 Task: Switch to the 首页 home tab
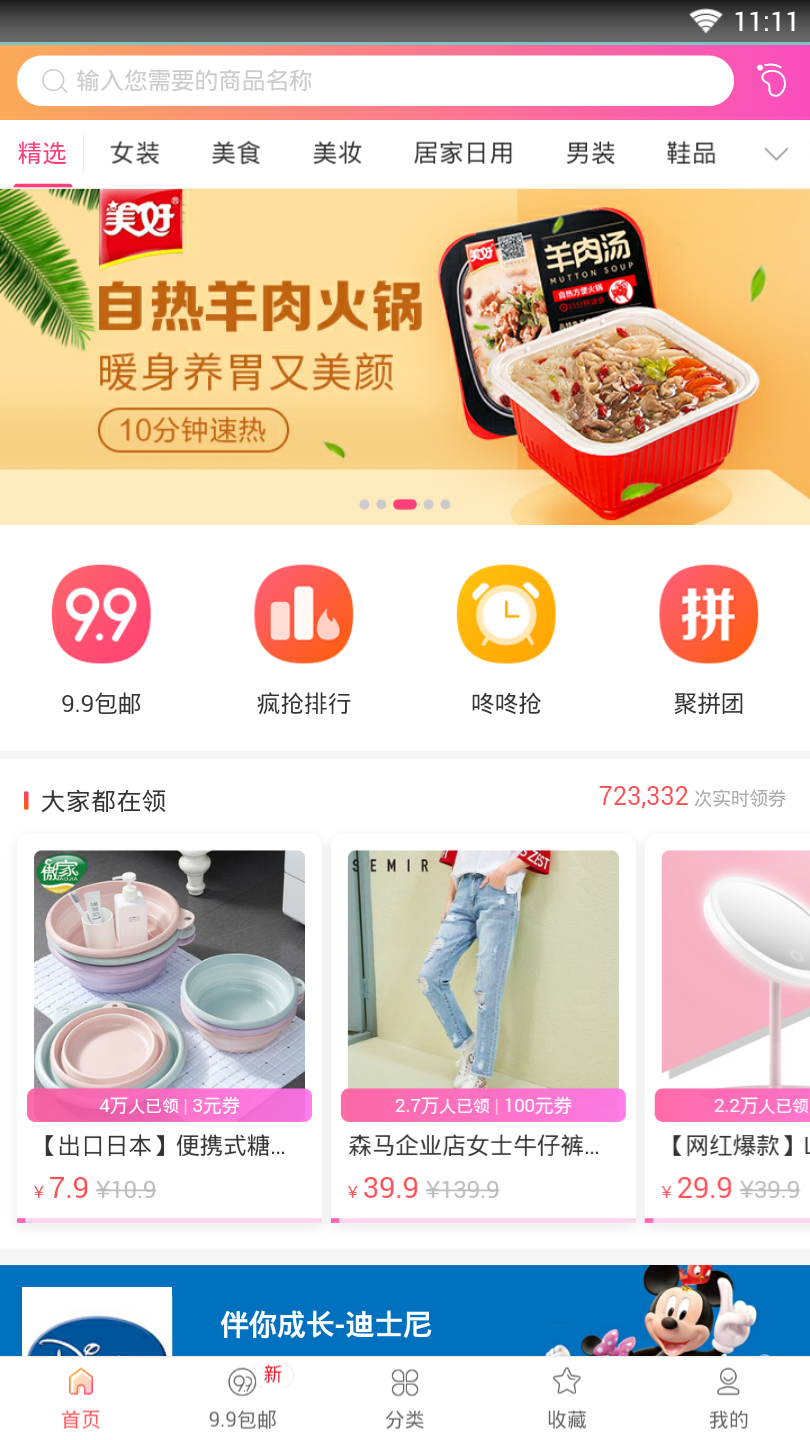tap(79, 1395)
